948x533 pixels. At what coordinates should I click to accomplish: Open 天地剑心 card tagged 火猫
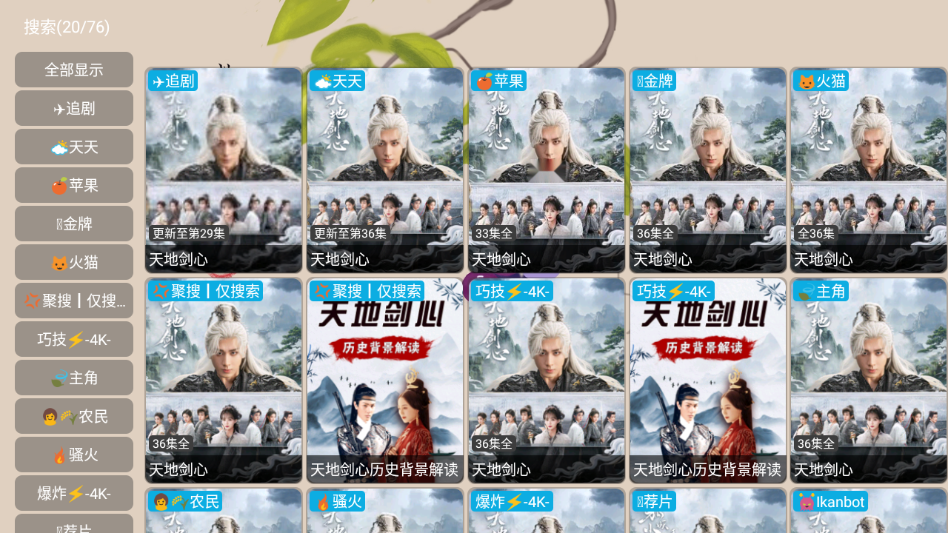[869, 170]
